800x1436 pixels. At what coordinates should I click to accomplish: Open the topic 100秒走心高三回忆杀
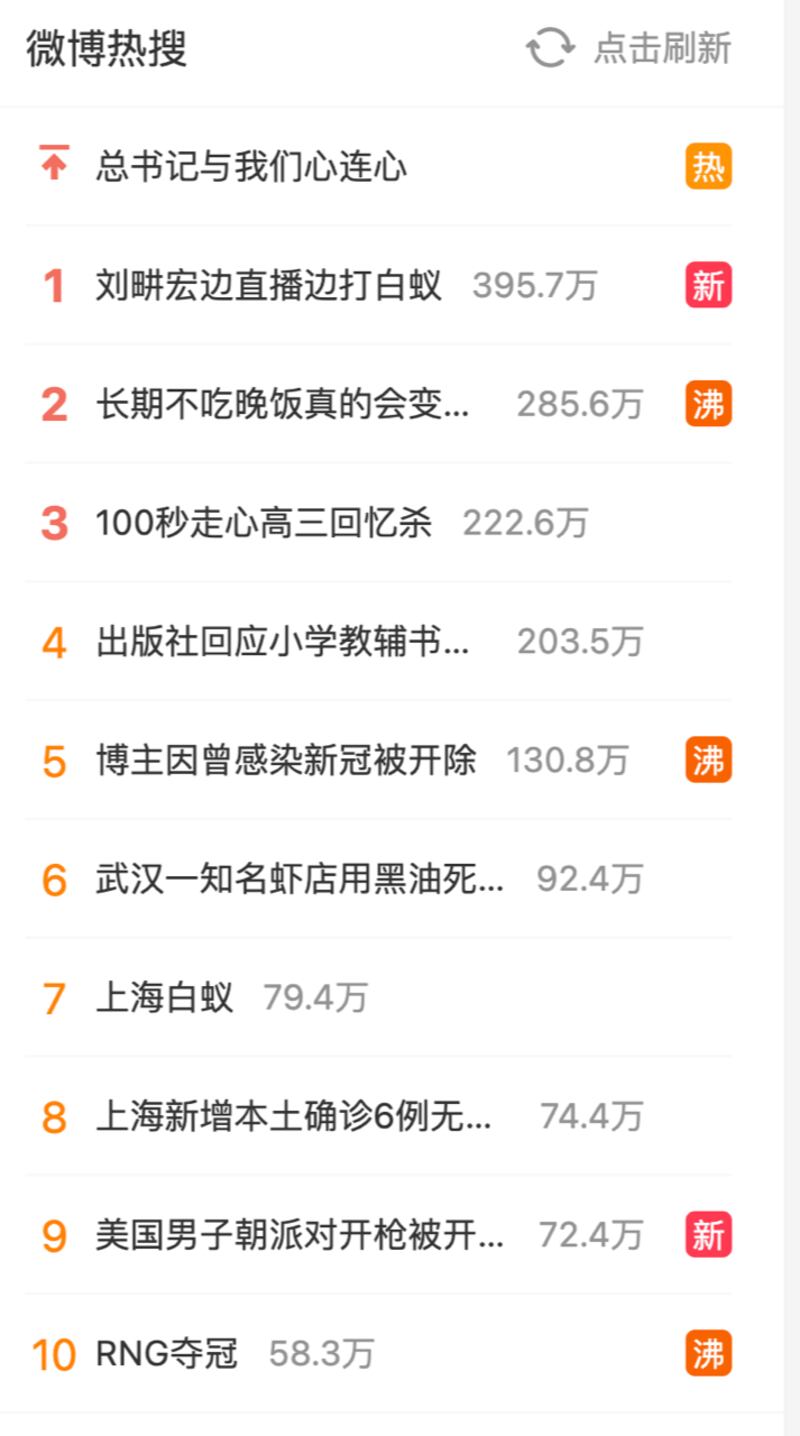[x=265, y=522]
